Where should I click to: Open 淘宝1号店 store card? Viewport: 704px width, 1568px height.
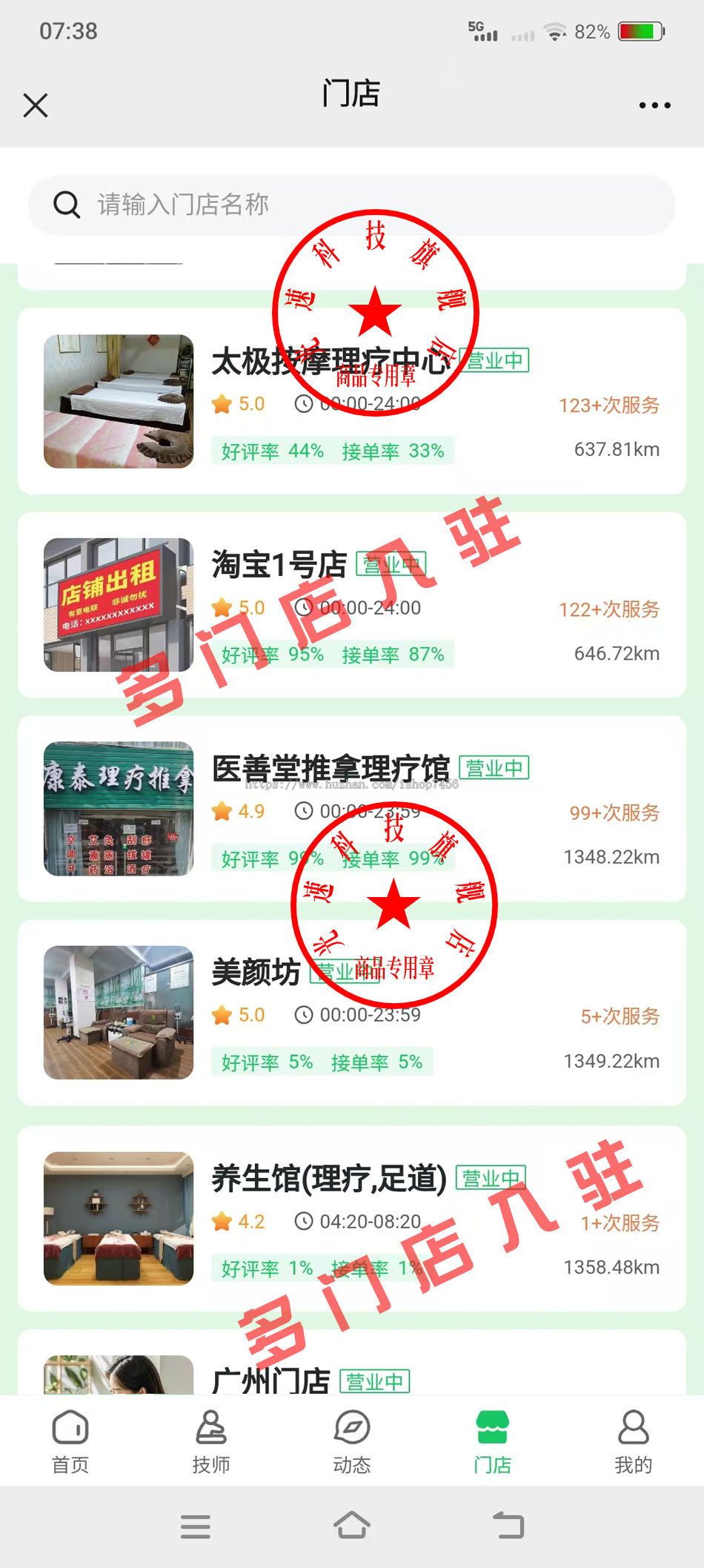point(352,605)
